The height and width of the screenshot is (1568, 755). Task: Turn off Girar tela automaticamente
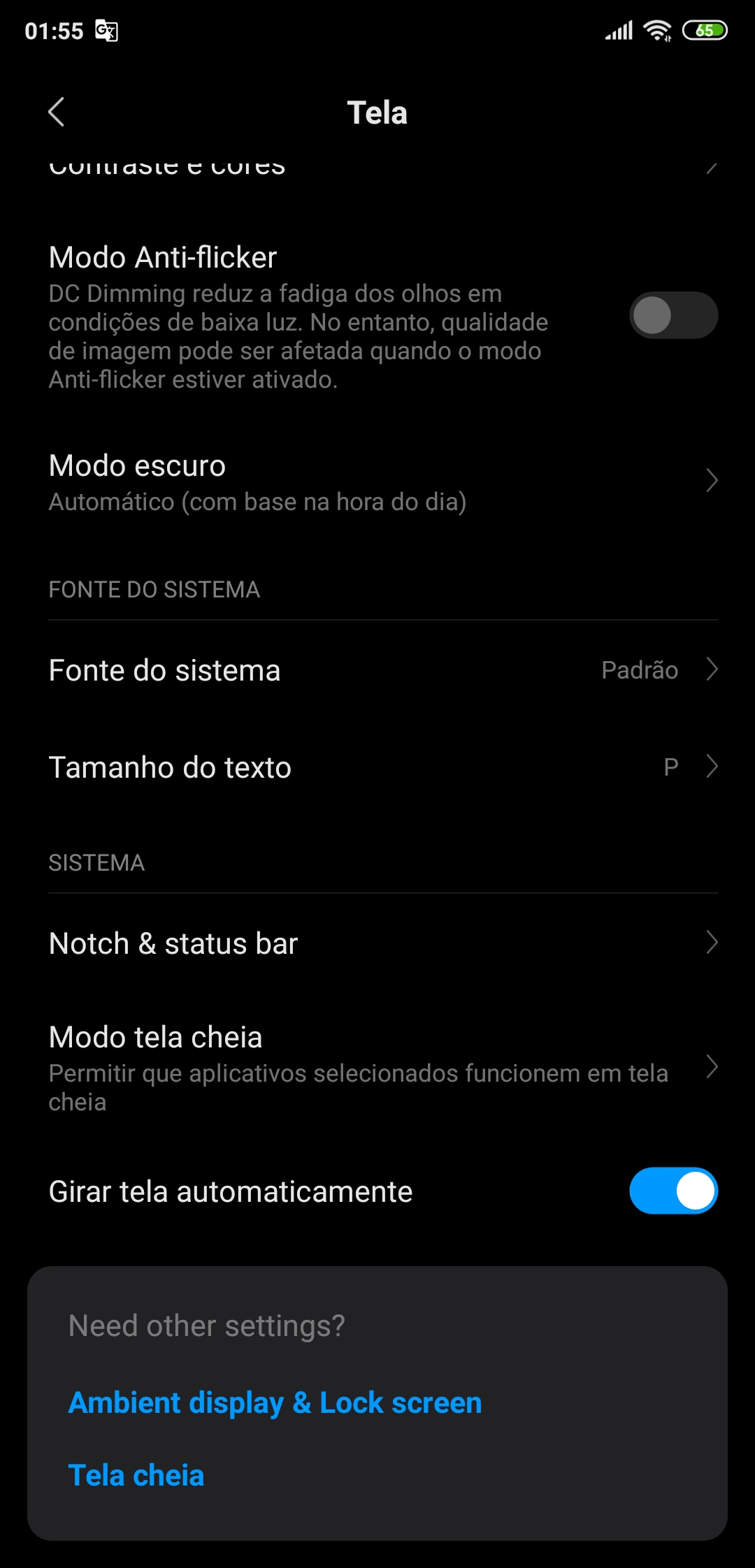tap(673, 1191)
